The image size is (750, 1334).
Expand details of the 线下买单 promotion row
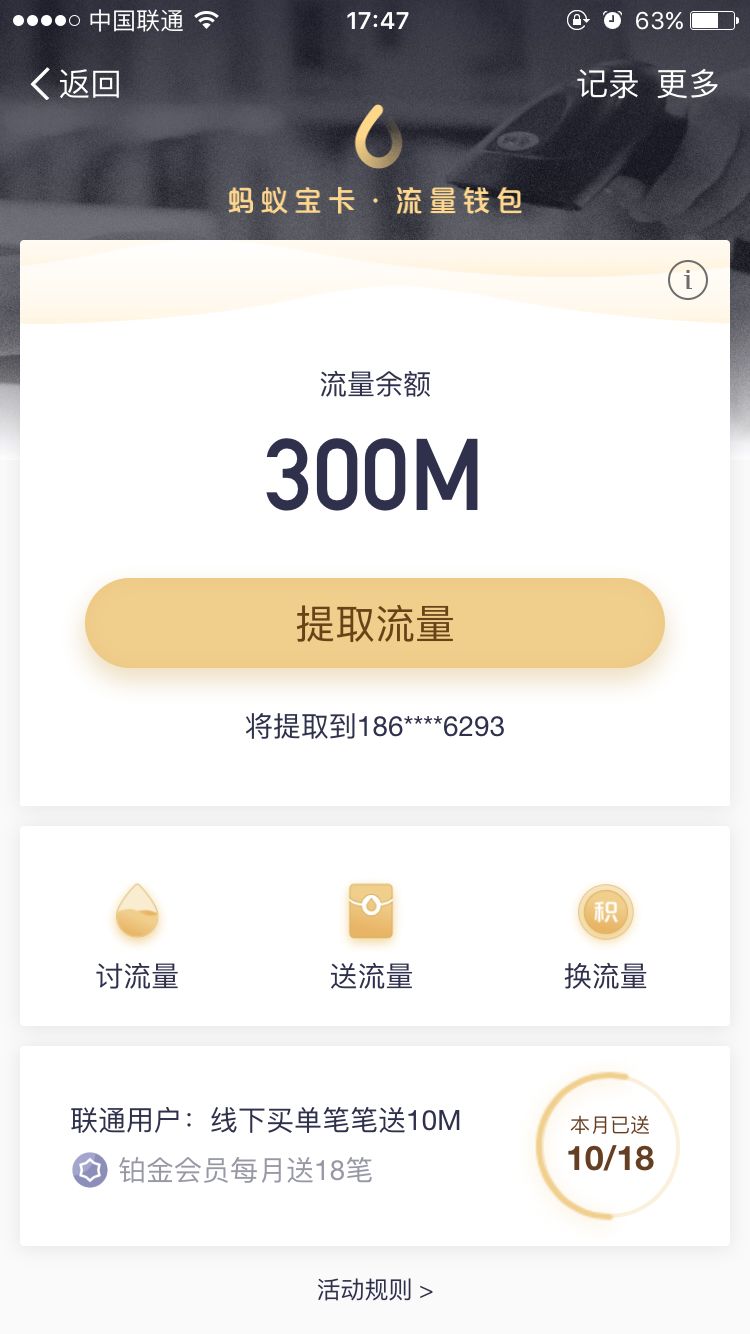[267, 1122]
